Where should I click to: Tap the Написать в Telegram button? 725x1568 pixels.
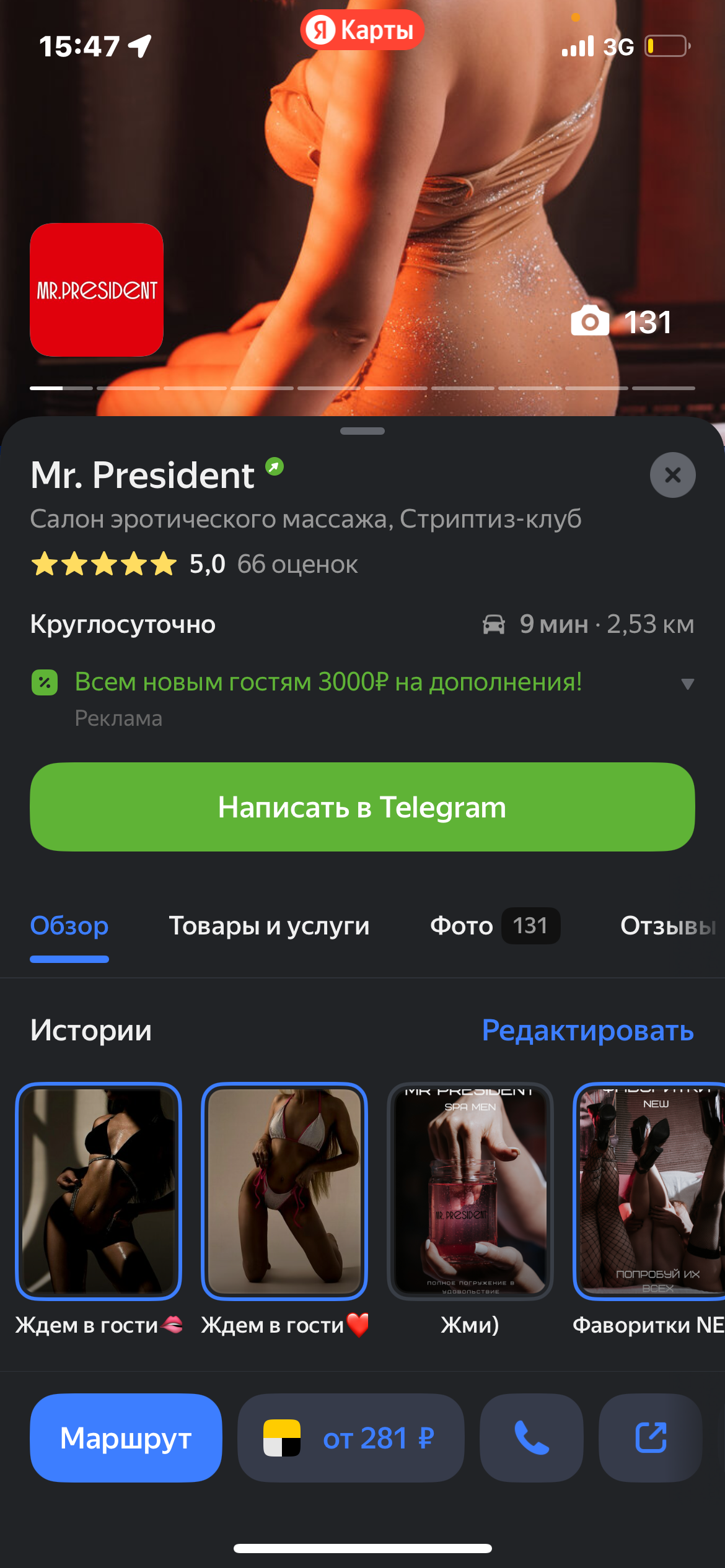click(x=362, y=807)
